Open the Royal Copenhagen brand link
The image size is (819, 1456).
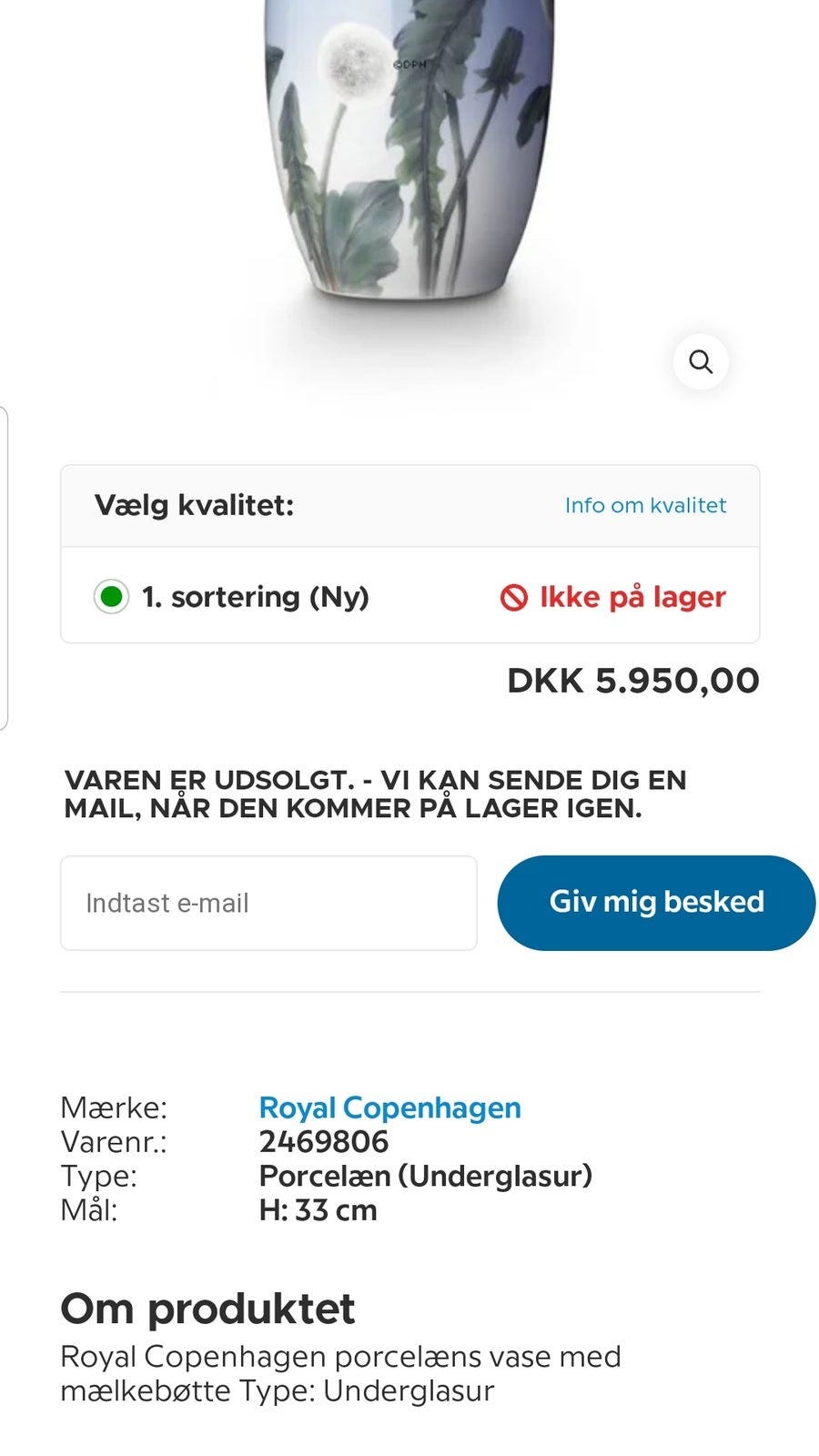389,1107
